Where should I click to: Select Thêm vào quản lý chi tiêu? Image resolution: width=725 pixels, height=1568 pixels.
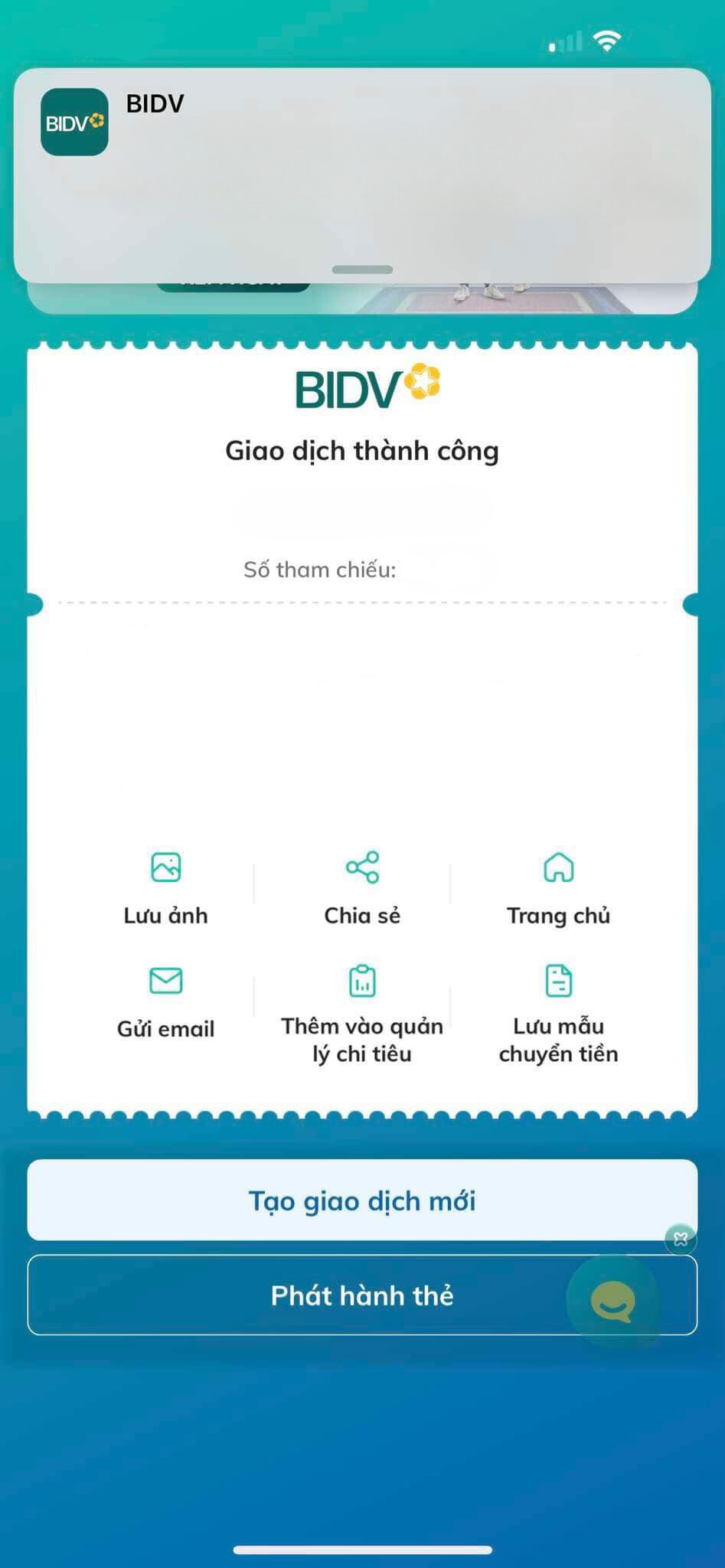pyautogui.click(x=362, y=1014)
